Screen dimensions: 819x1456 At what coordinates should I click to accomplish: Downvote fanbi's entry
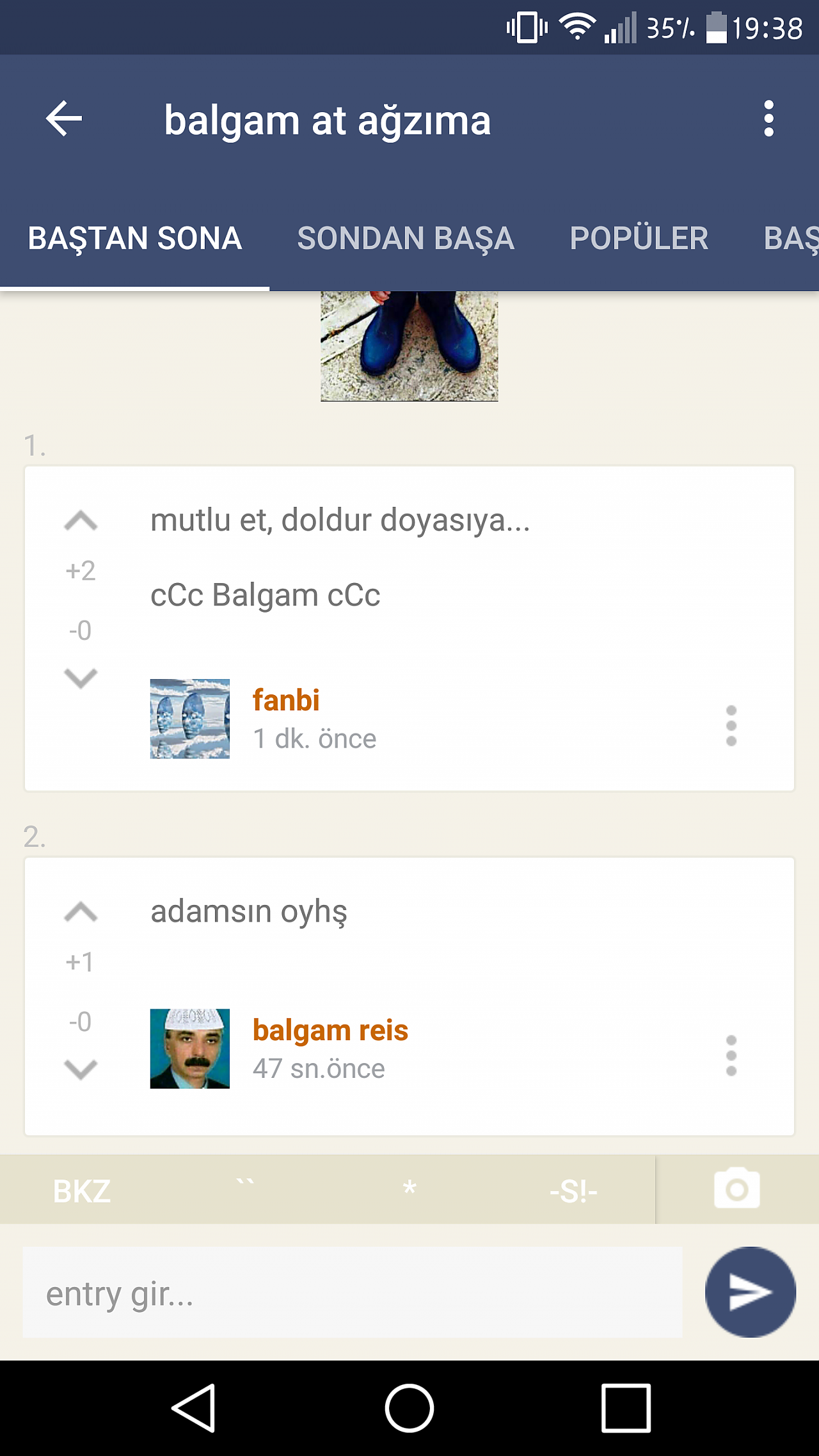(81, 677)
